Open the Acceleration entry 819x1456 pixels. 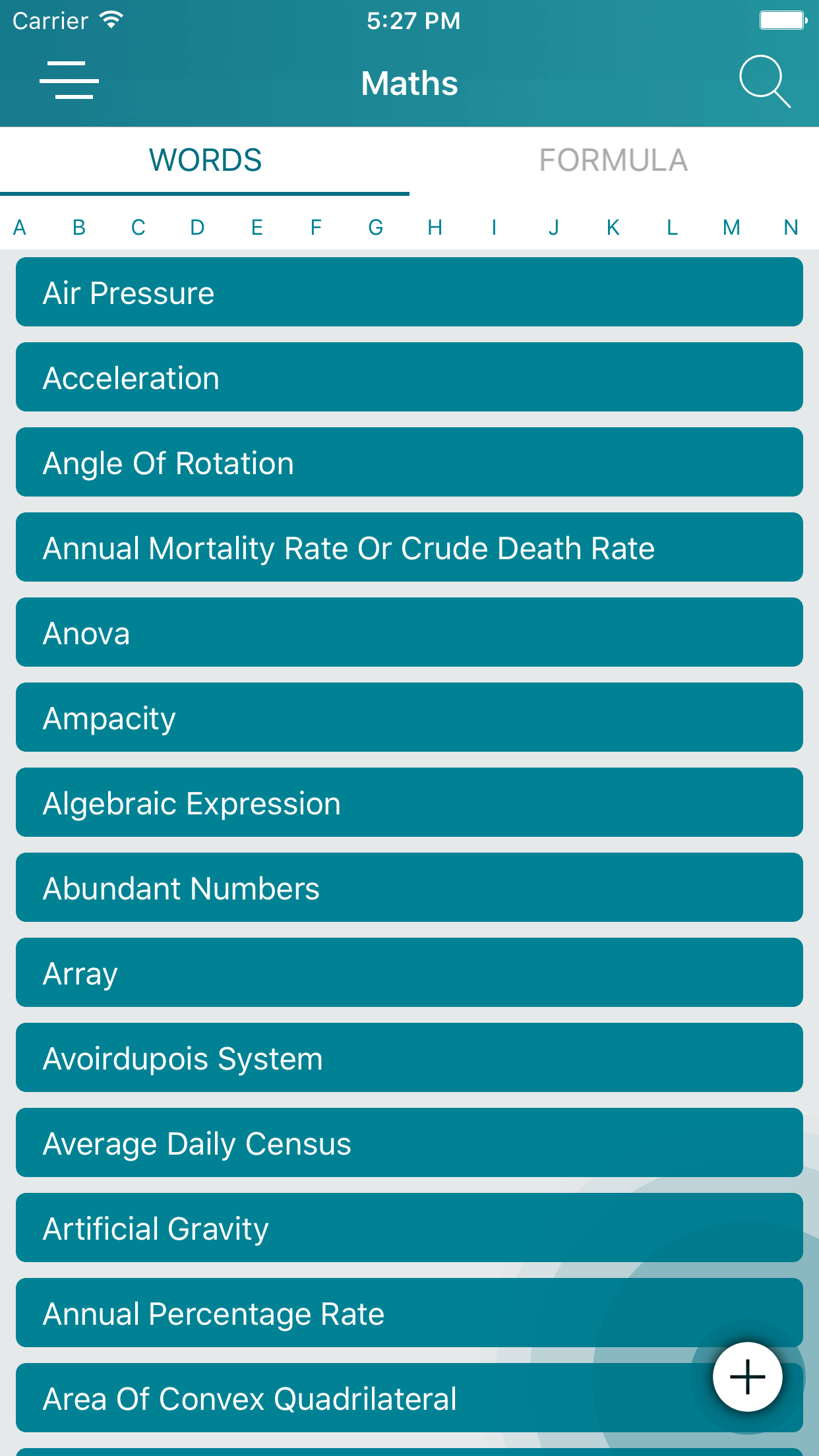(x=409, y=377)
